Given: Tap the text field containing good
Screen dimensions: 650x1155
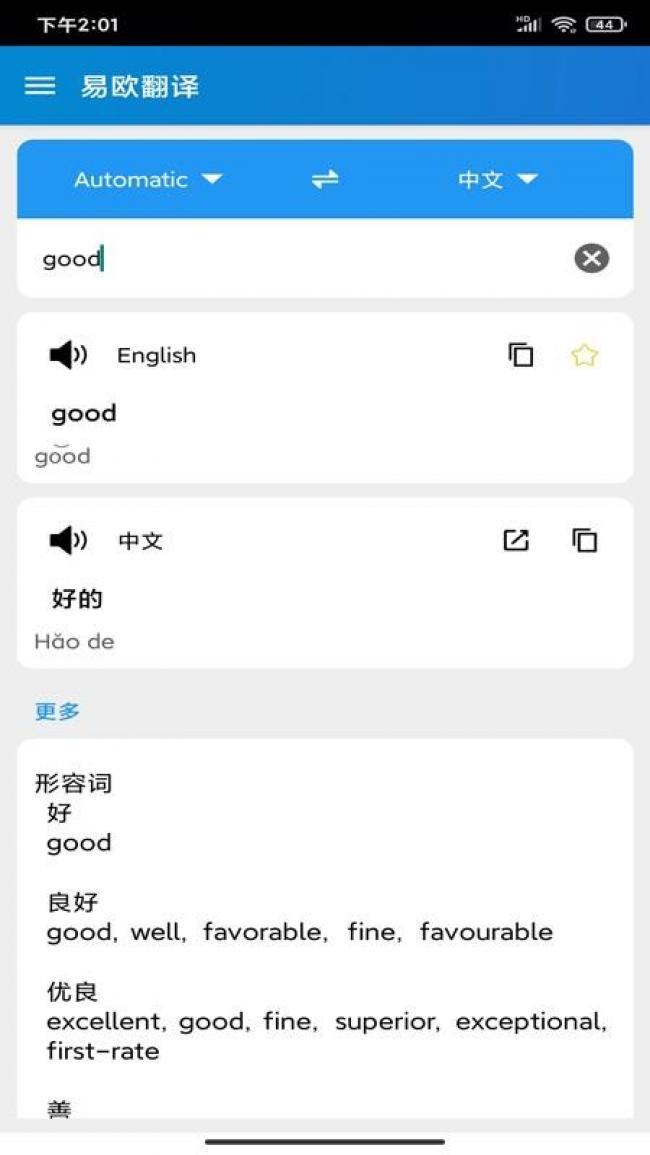Looking at the screenshot, I should pyautogui.click(x=300, y=259).
